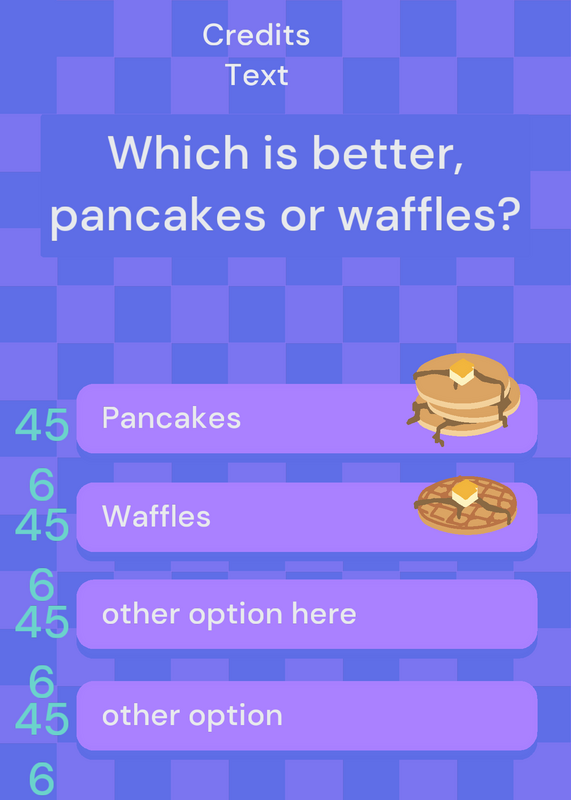This screenshot has width=571, height=800.
Task: Select the "other option here" answer
Action: tap(307, 614)
